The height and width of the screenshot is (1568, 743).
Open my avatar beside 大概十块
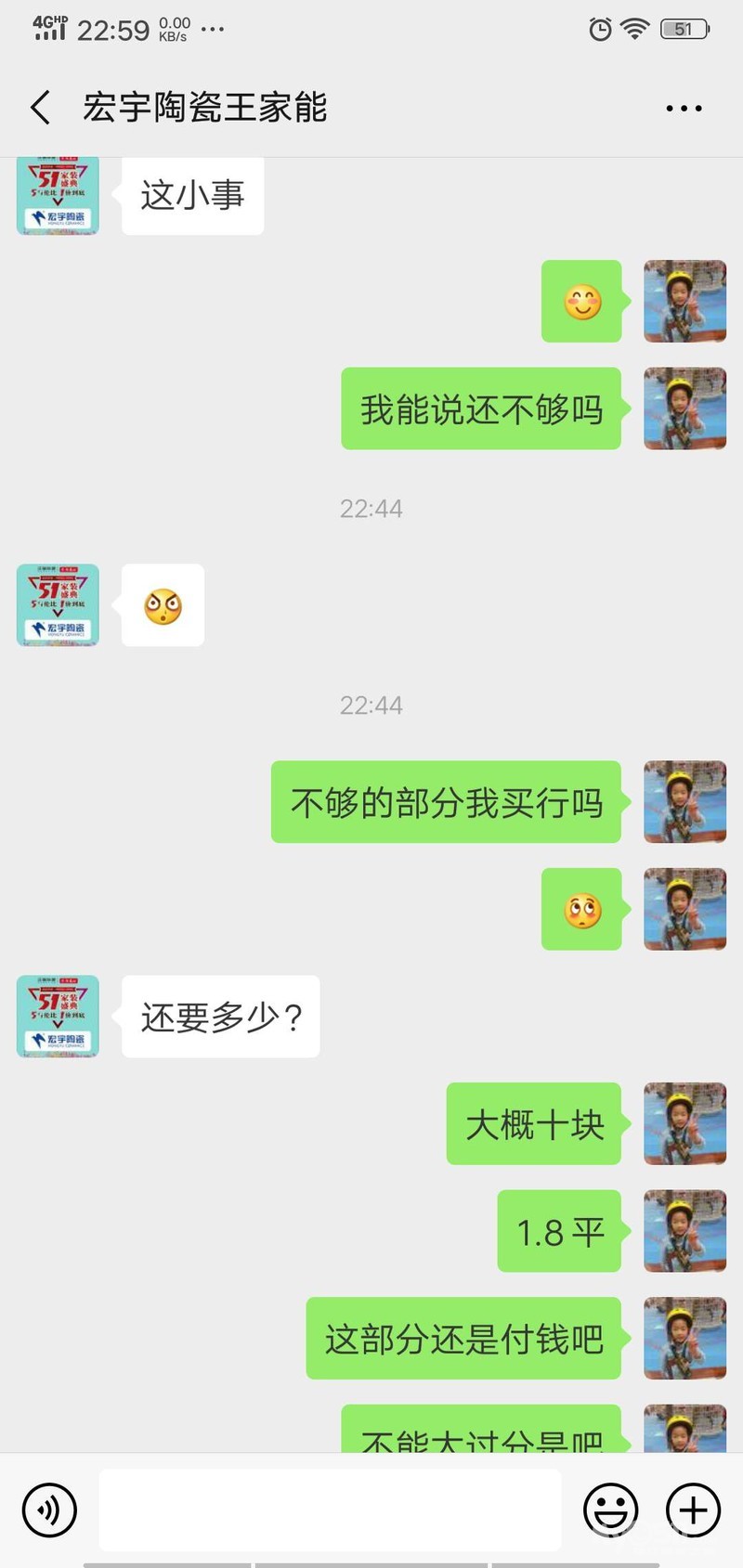(684, 1123)
